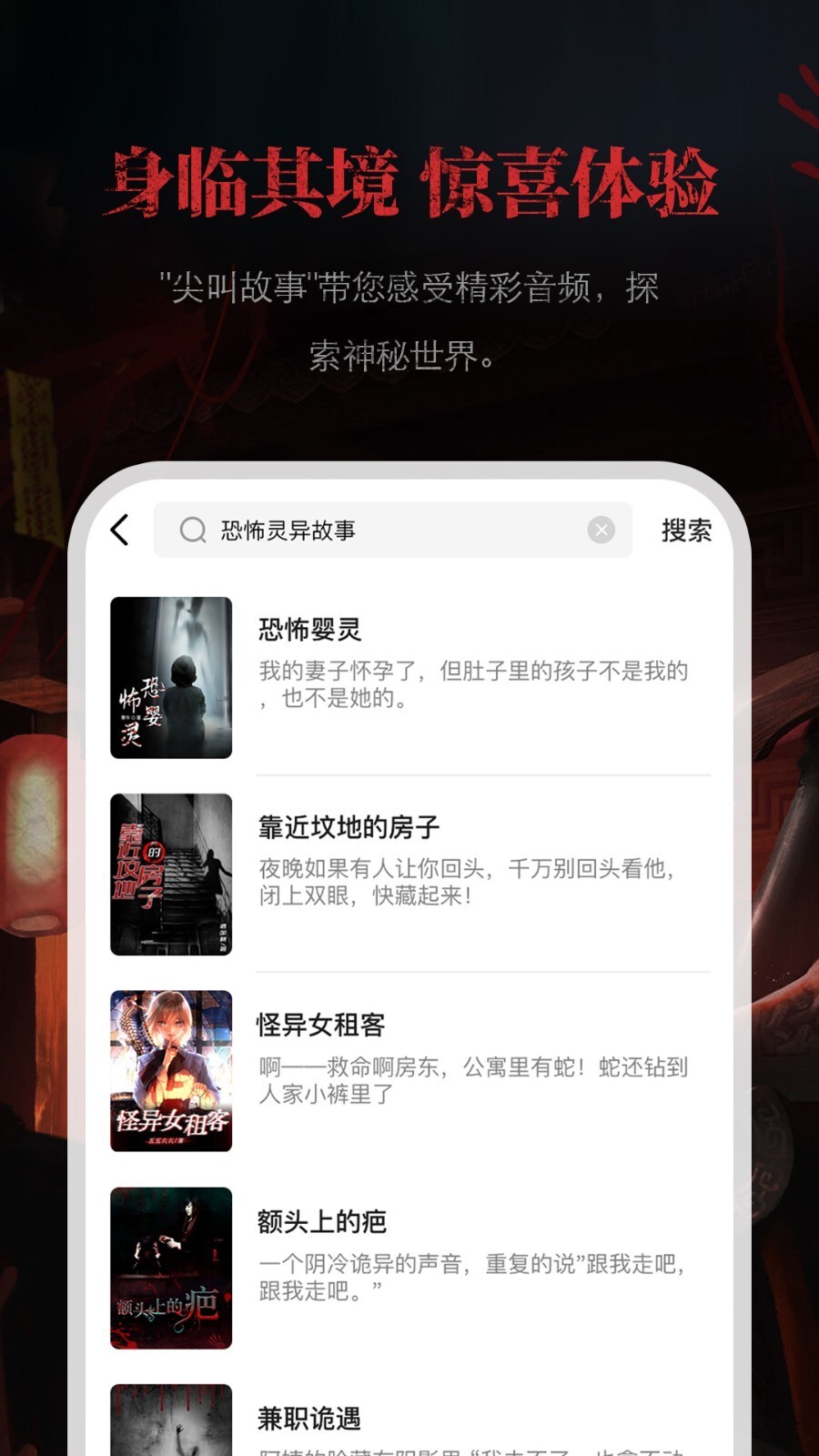Click the magnifier icon in search bar

(x=191, y=530)
